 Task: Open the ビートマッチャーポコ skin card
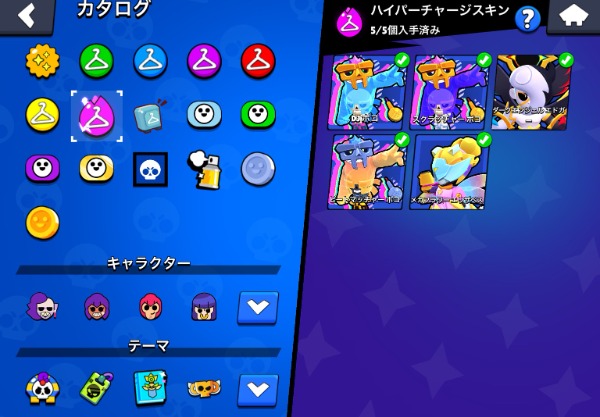pyautogui.click(x=368, y=171)
